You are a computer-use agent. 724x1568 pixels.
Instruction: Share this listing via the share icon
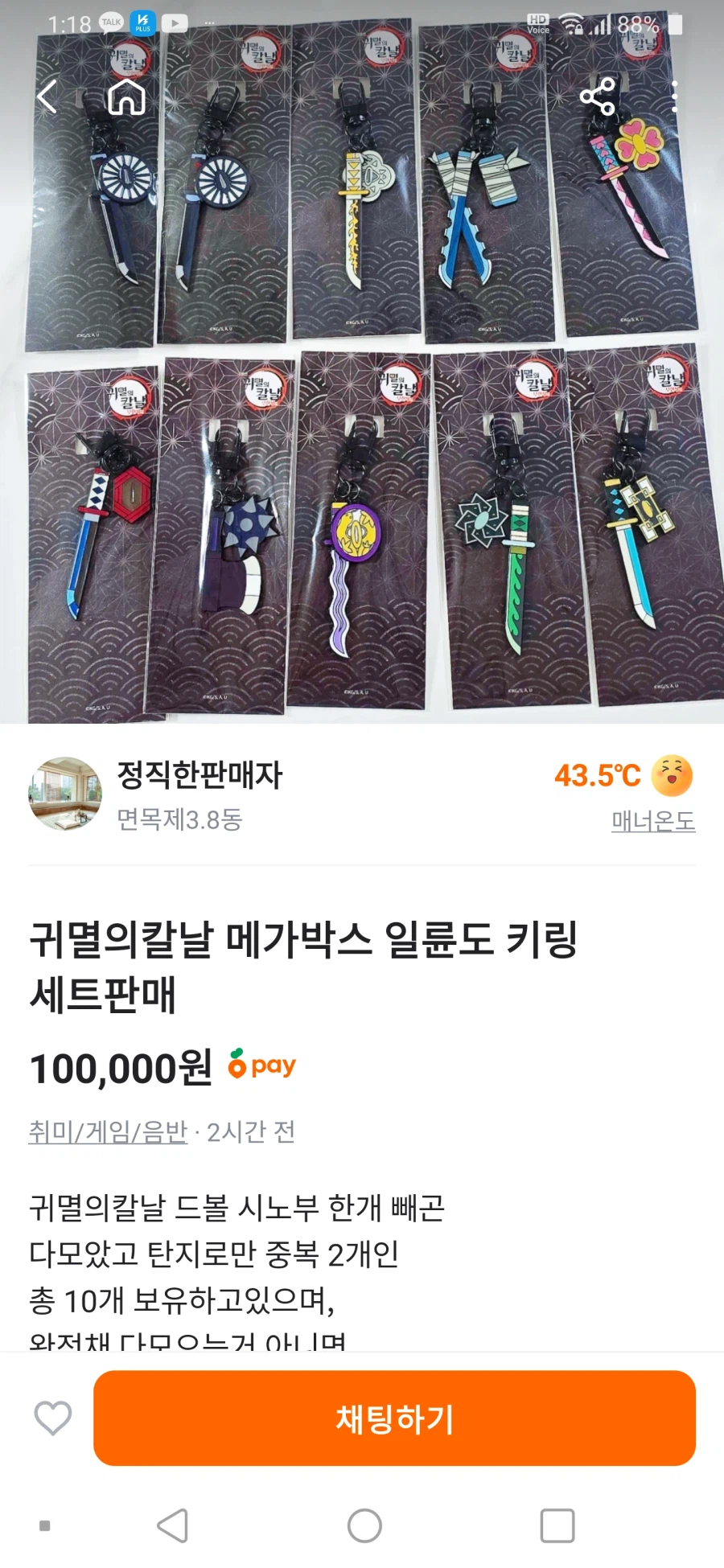click(x=597, y=98)
